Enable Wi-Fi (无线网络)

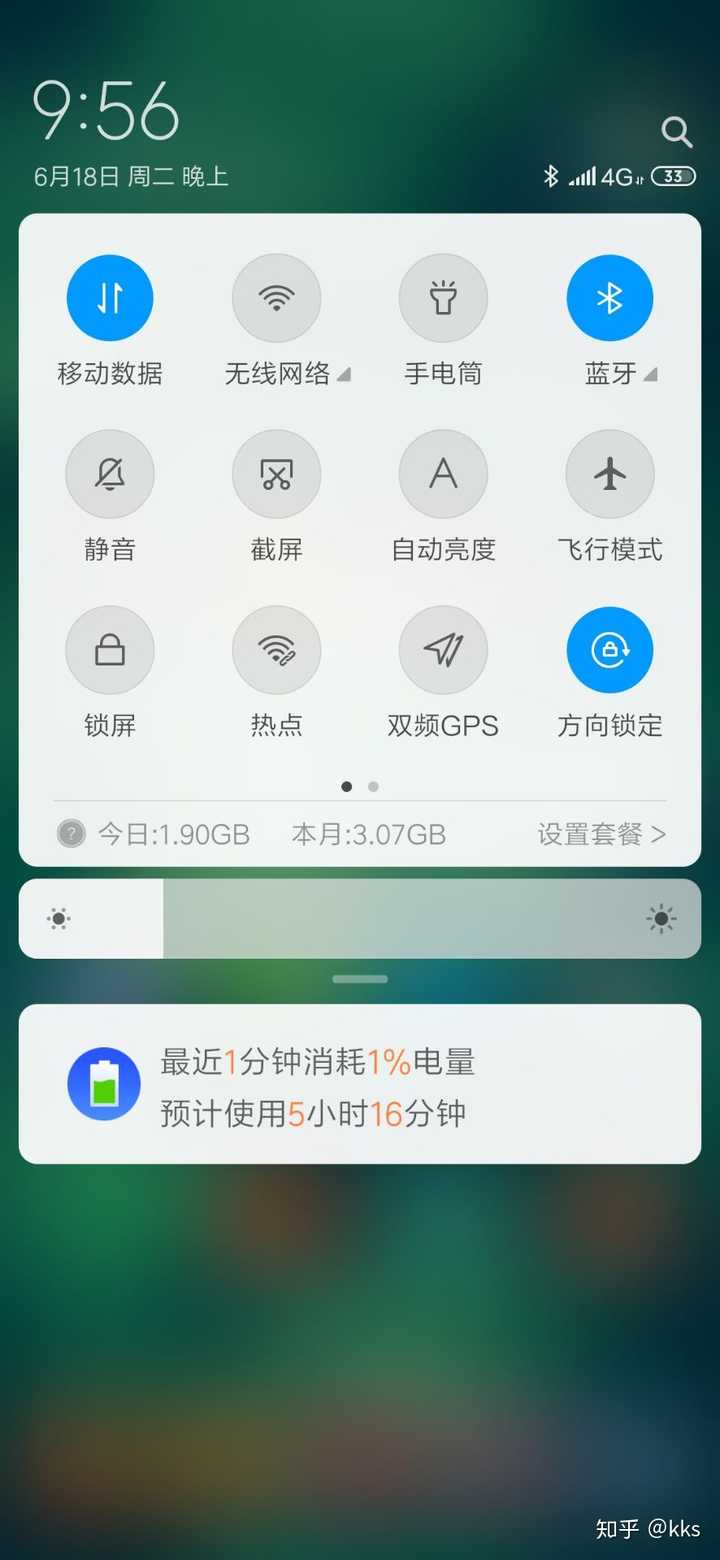277,298
